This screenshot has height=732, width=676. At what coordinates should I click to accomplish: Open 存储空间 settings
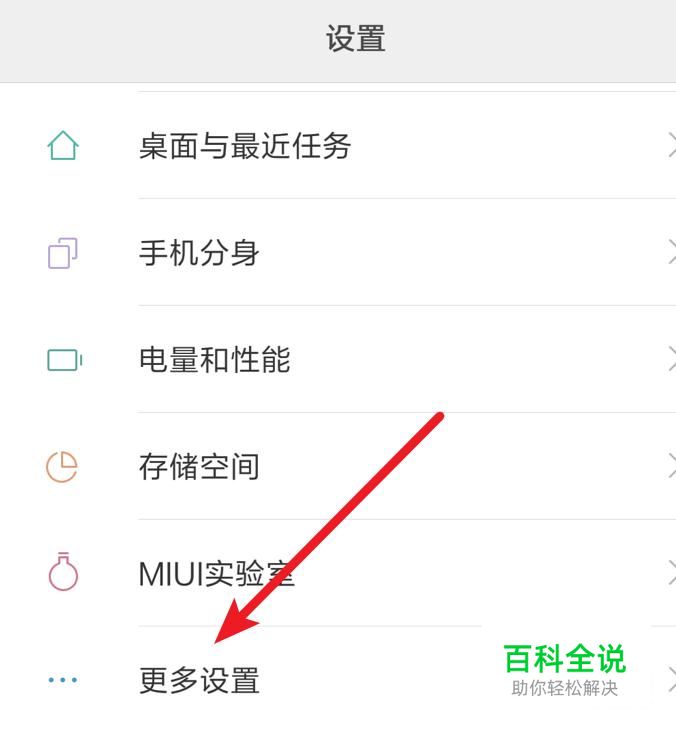pos(199,467)
